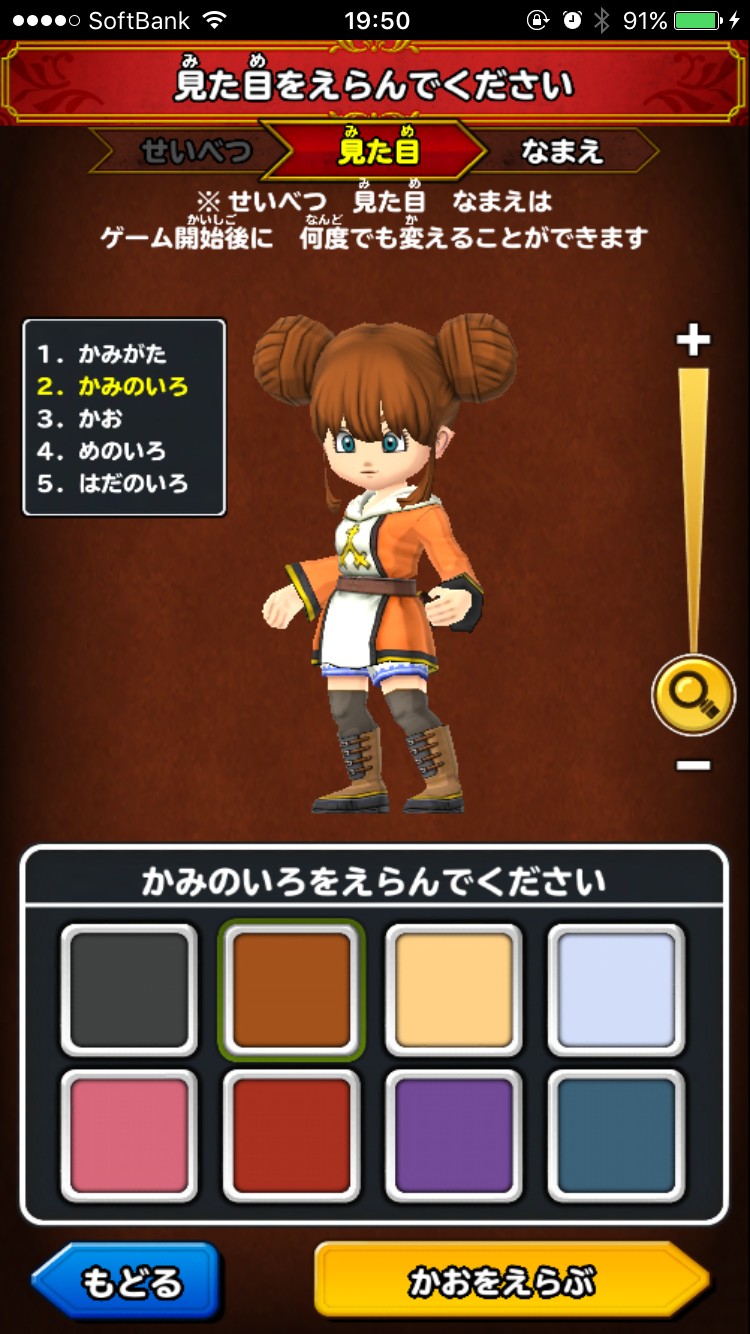Switch to the なまえ step tab
The image size is (750, 1334).
click(562, 152)
